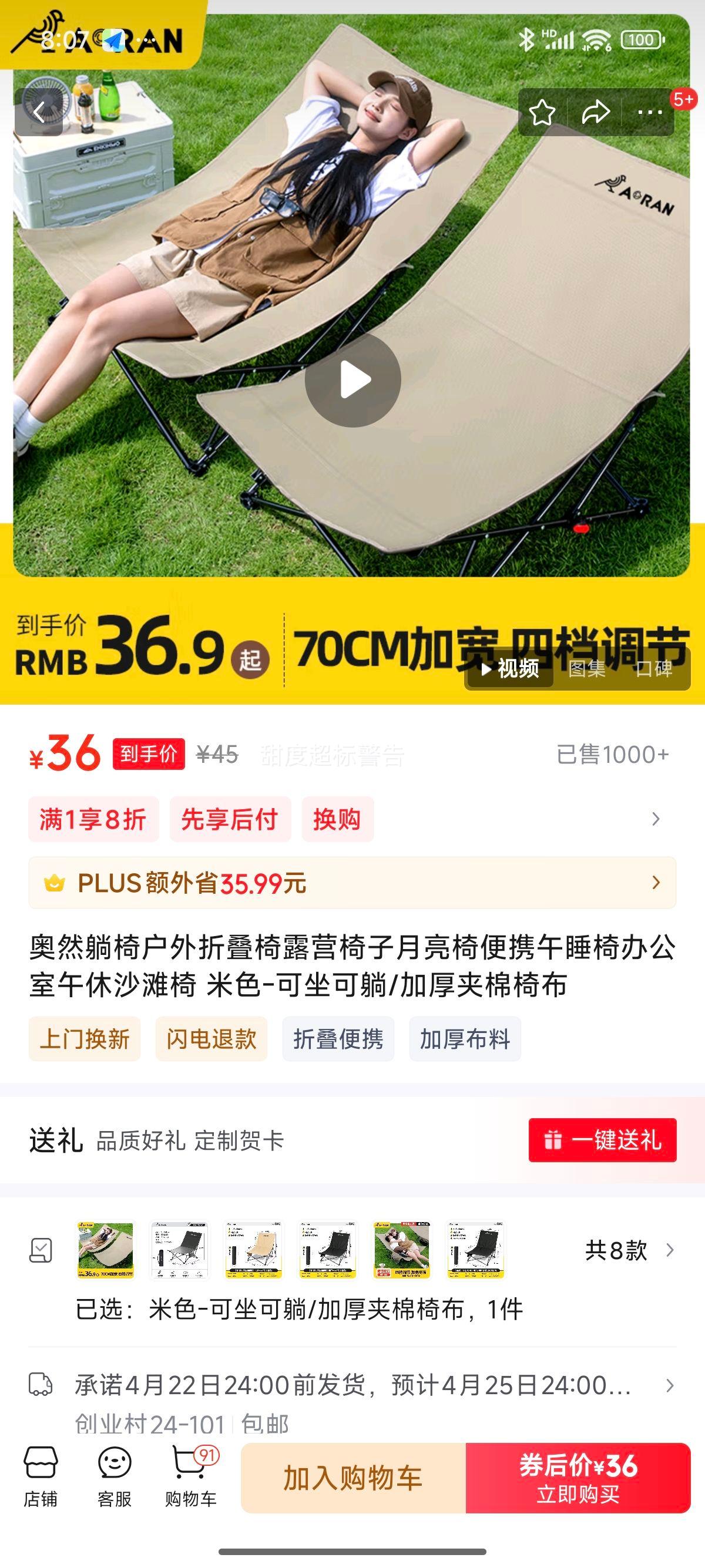
Task: Click the AORAN brand logo at top
Action: [98, 33]
